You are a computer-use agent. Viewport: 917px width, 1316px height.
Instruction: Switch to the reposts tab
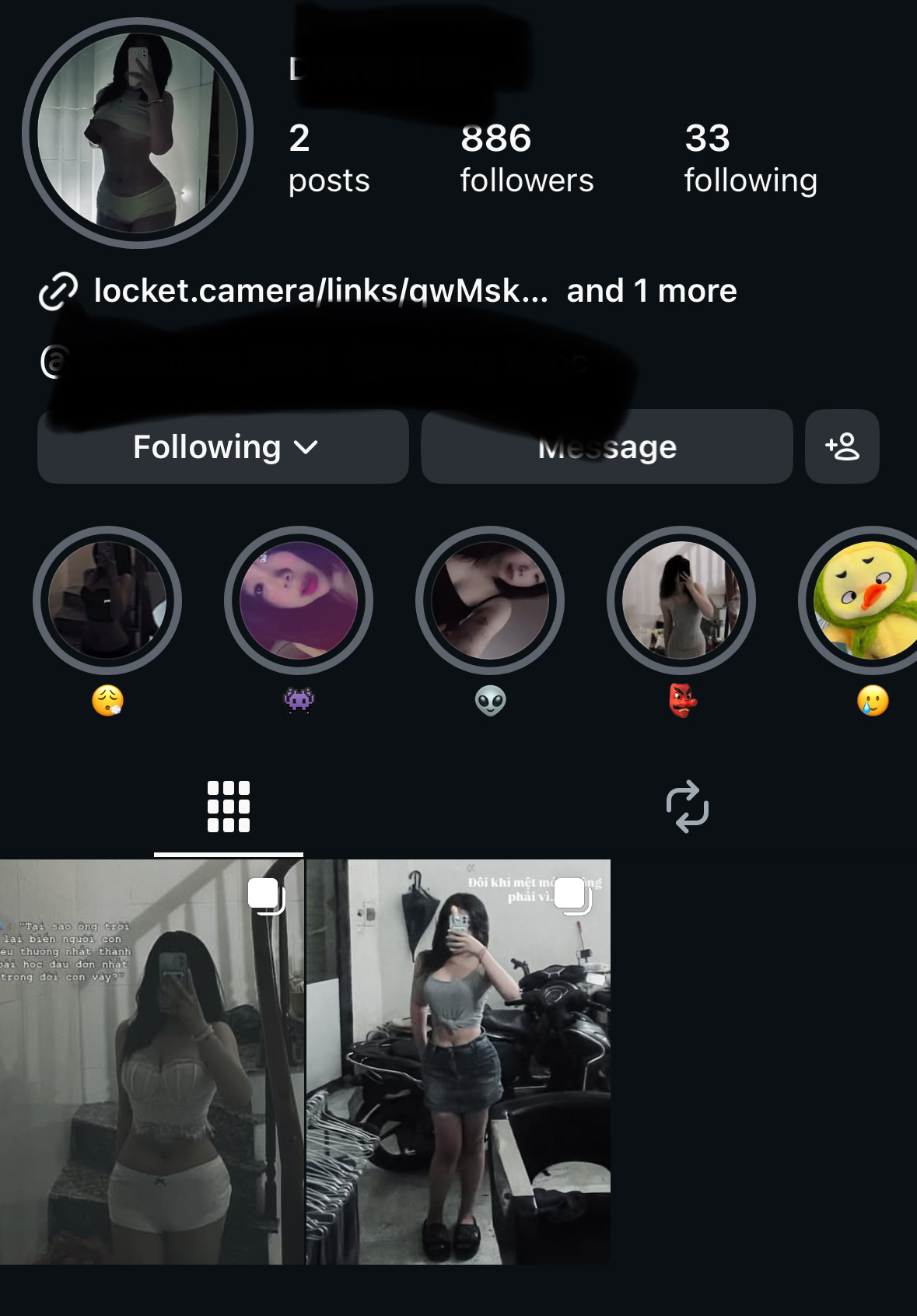pyautogui.click(x=688, y=807)
